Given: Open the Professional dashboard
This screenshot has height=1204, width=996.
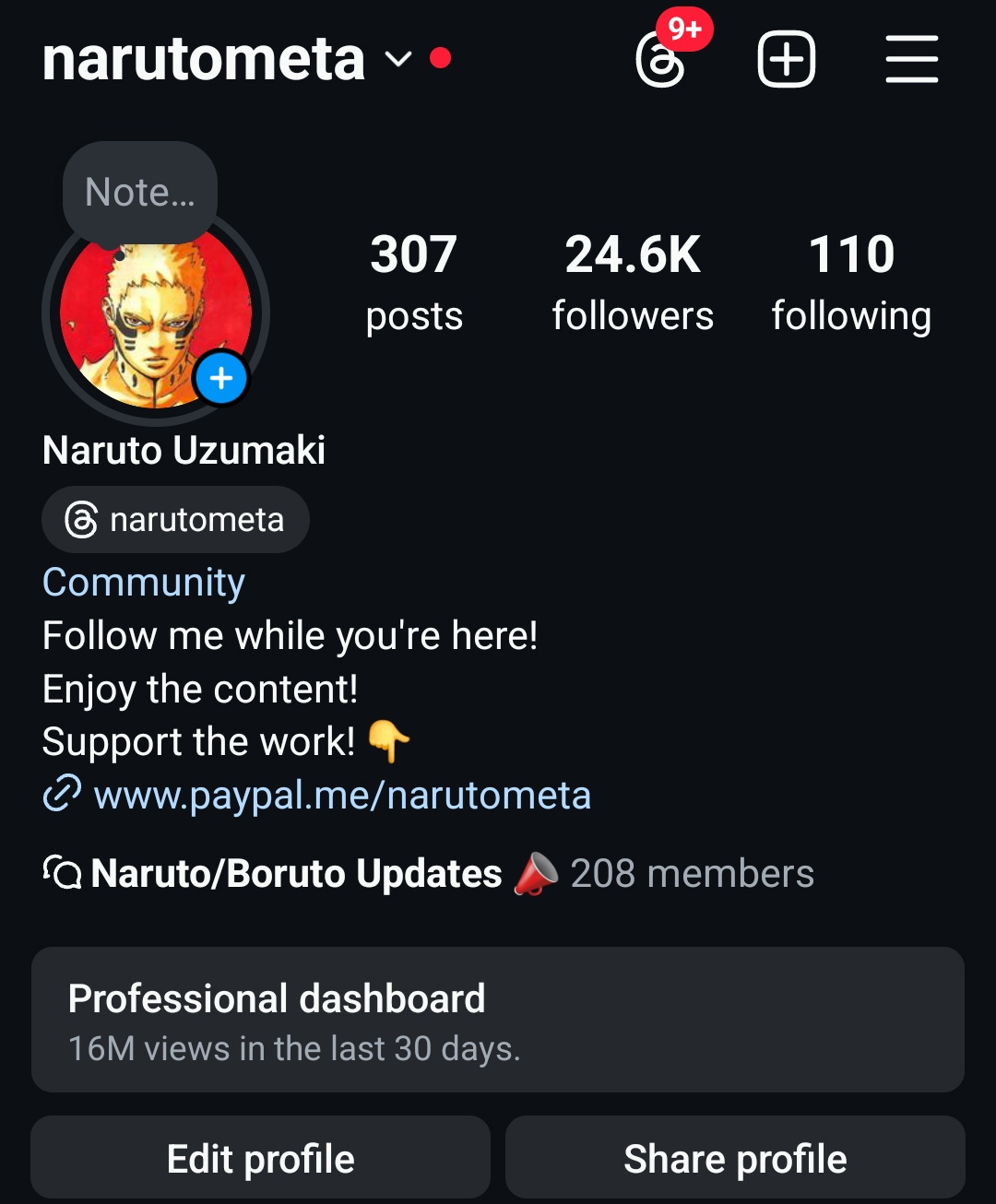Looking at the screenshot, I should pyautogui.click(x=498, y=1020).
